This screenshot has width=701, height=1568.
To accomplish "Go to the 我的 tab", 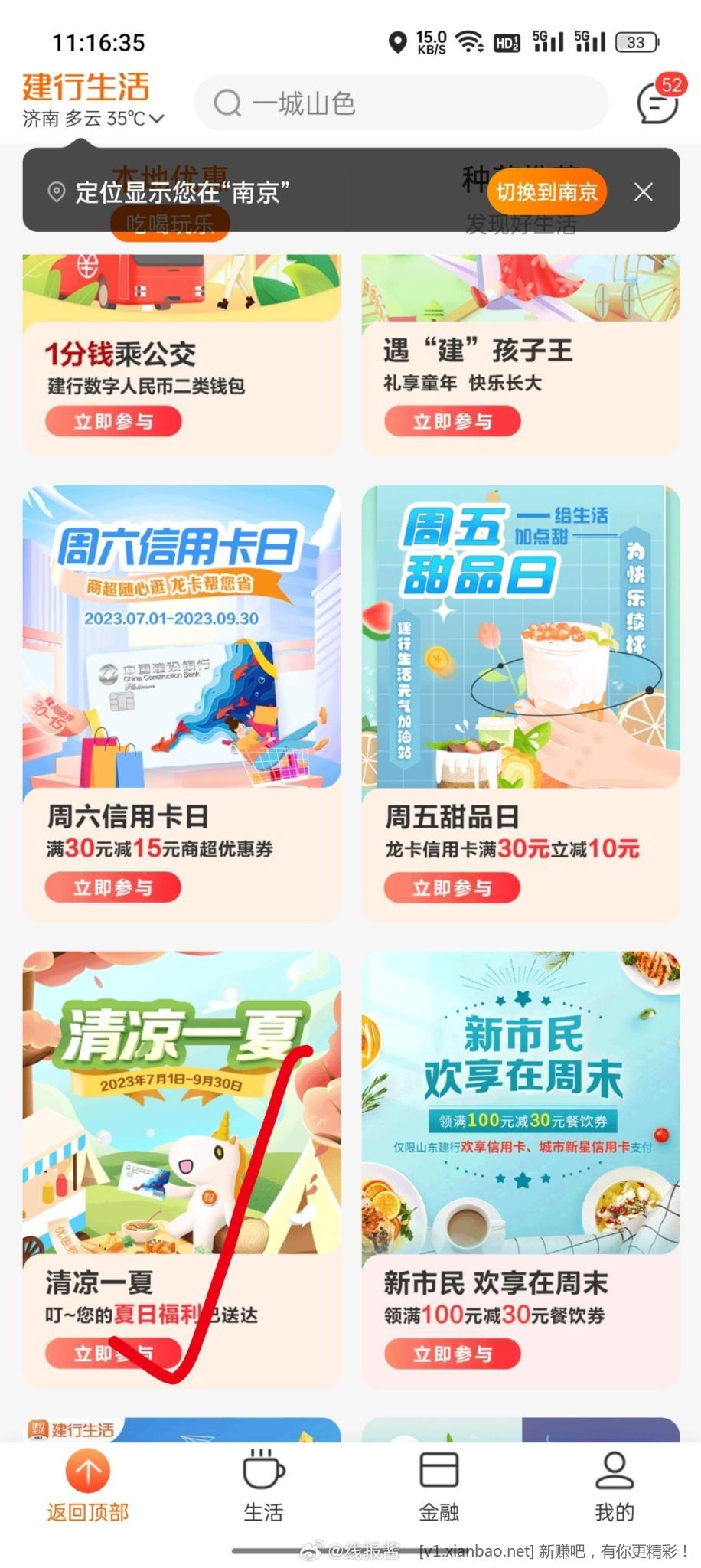I will (614, 1485).
